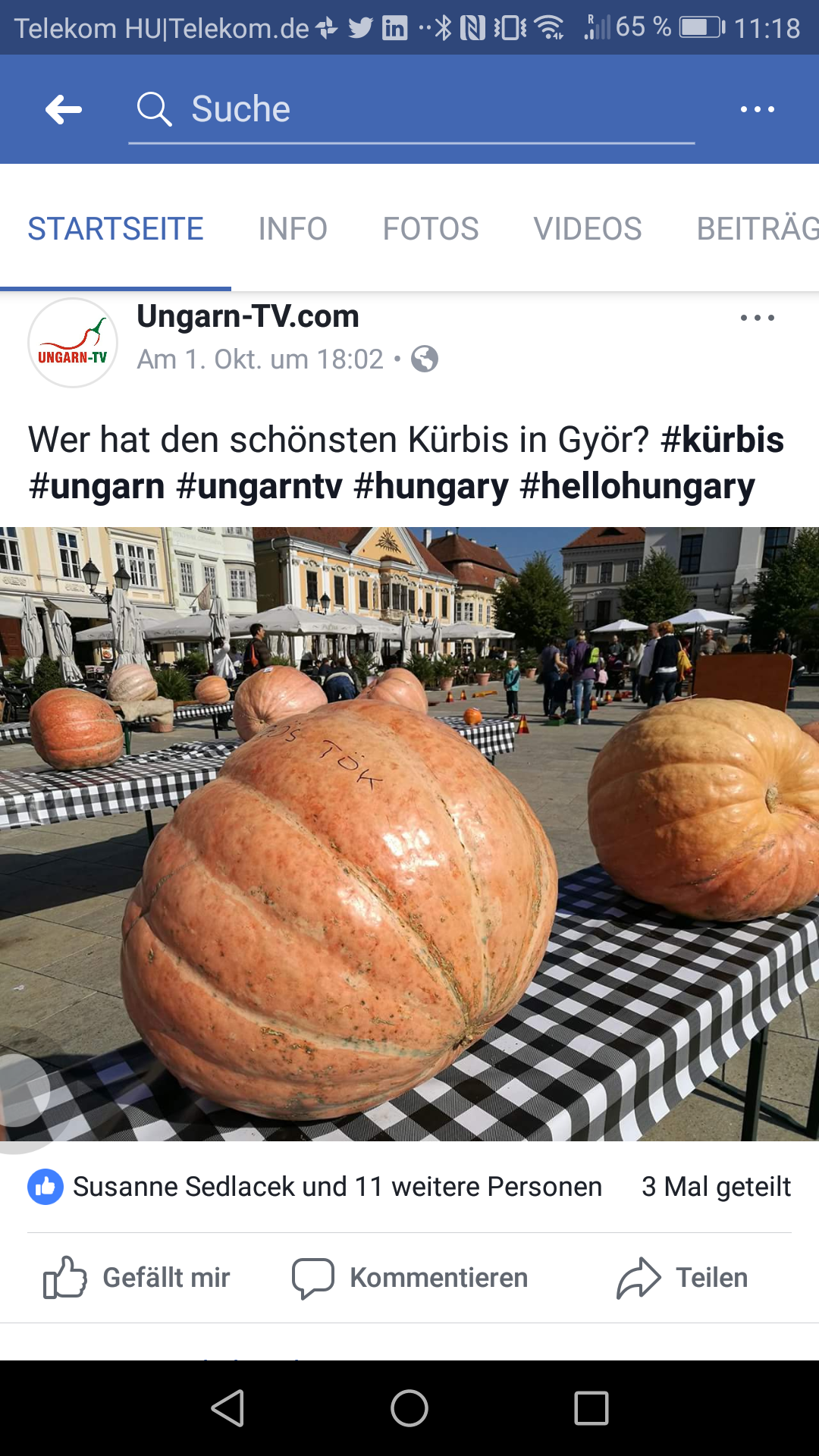Viewport: 819px width, 1456px height.
Task: Tap the Suche search field
Action: 409,110
